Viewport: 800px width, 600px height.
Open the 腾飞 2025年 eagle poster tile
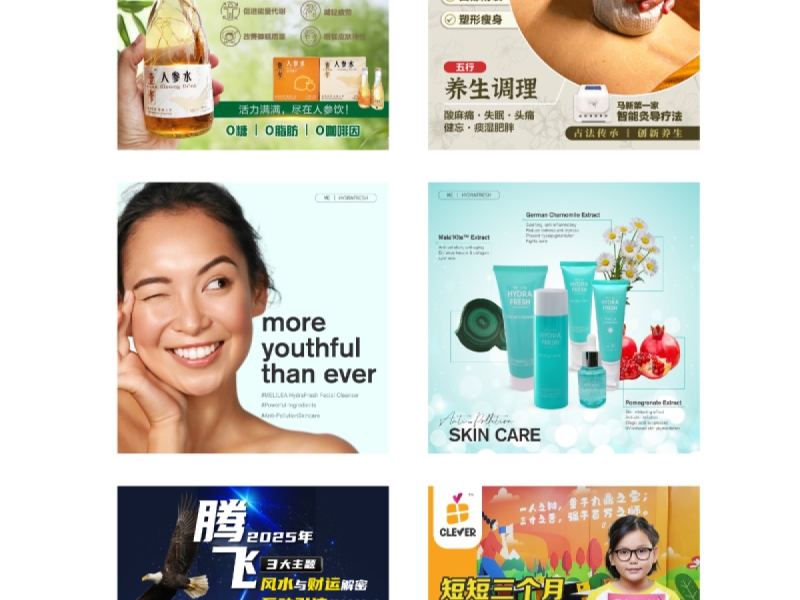[253, 543]
